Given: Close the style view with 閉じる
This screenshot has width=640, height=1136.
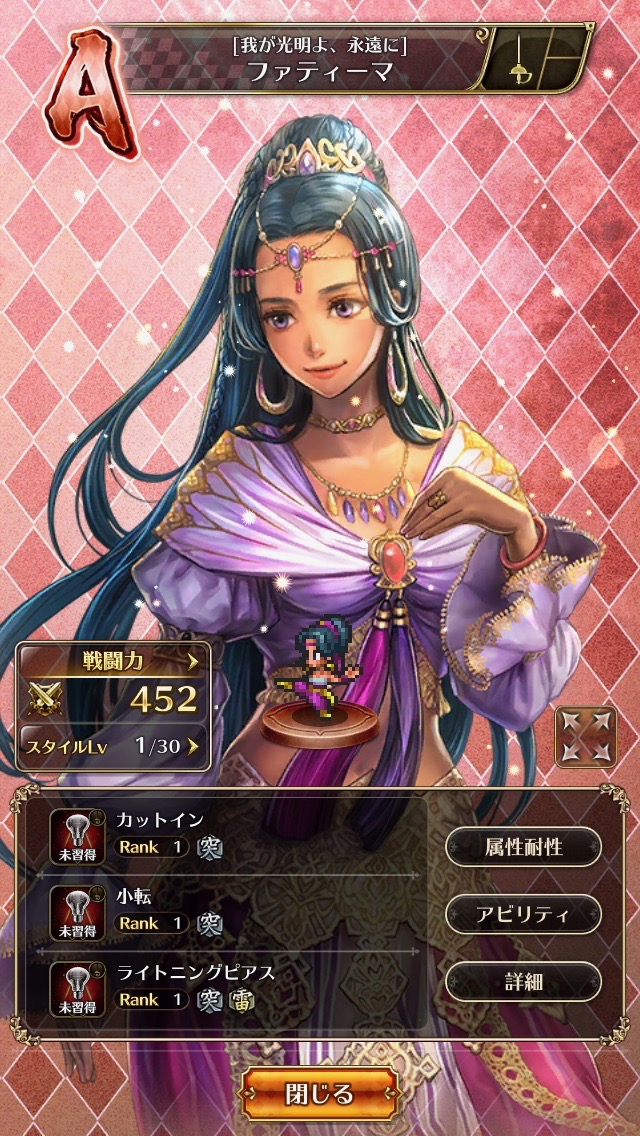Looking at the screenshot, I should tap(320, 1093).
